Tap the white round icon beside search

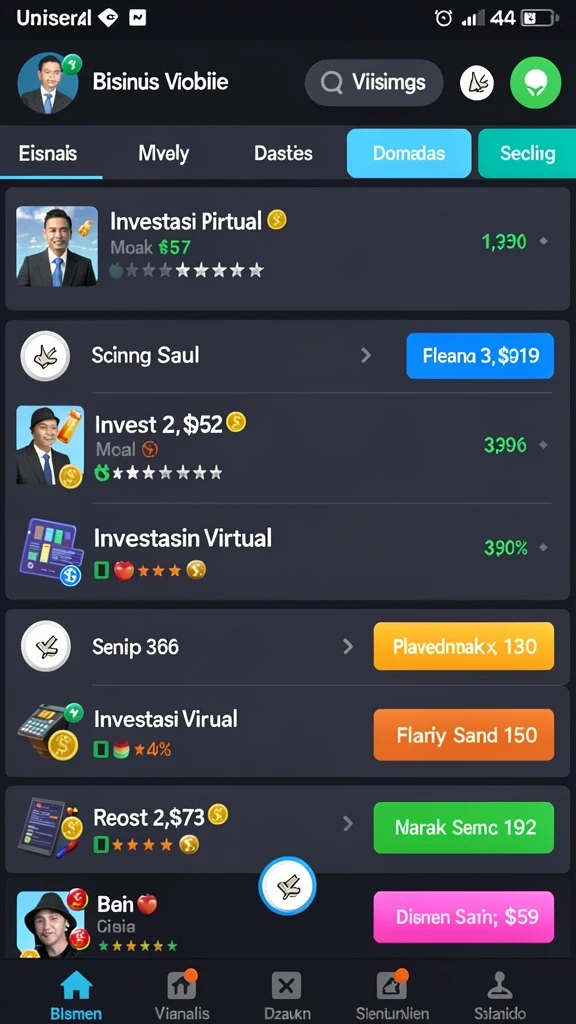pos(477,83)
